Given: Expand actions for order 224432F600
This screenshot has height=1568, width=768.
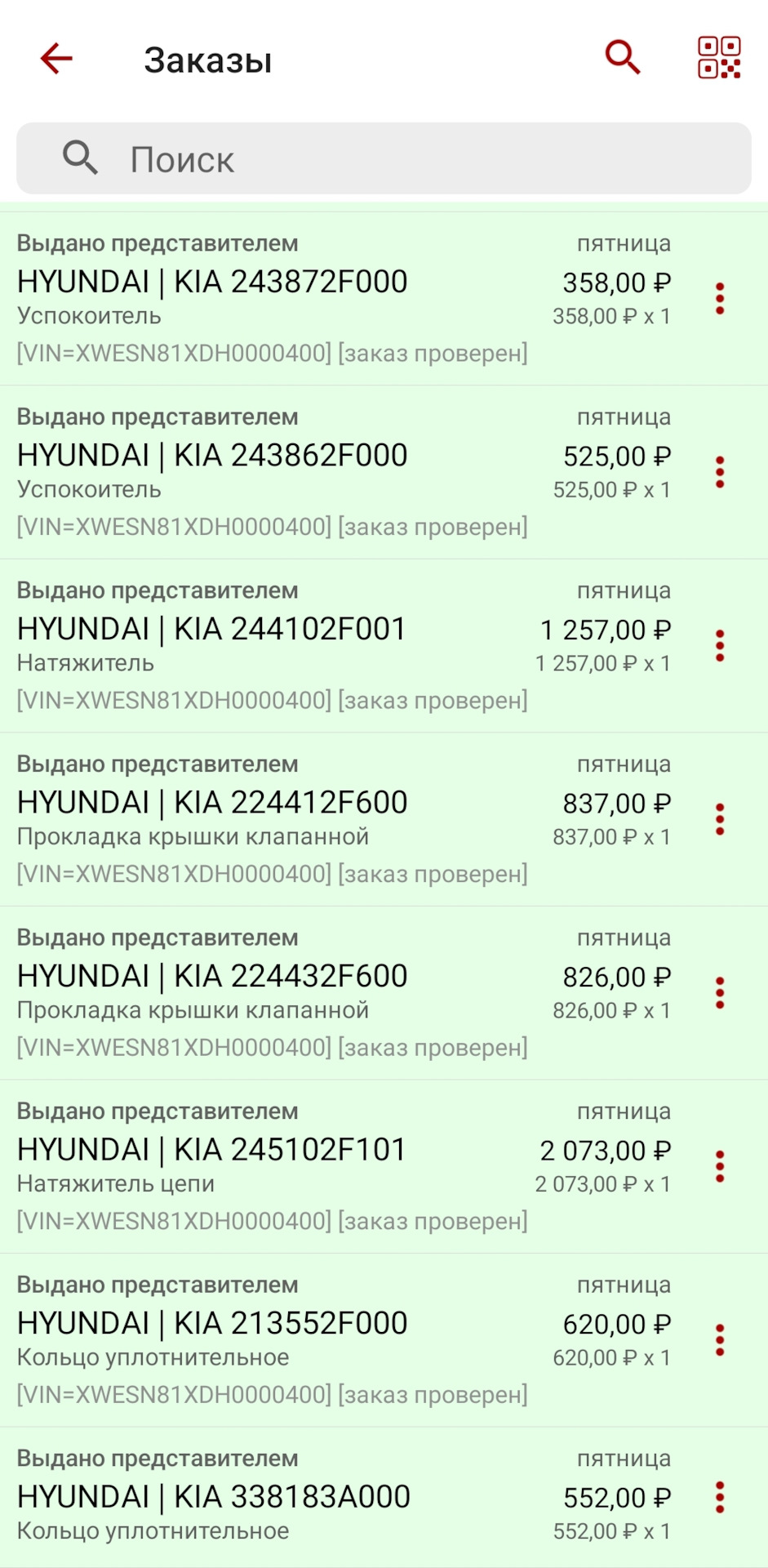Looking at the screenshot, I should click(x=719, y=992).
